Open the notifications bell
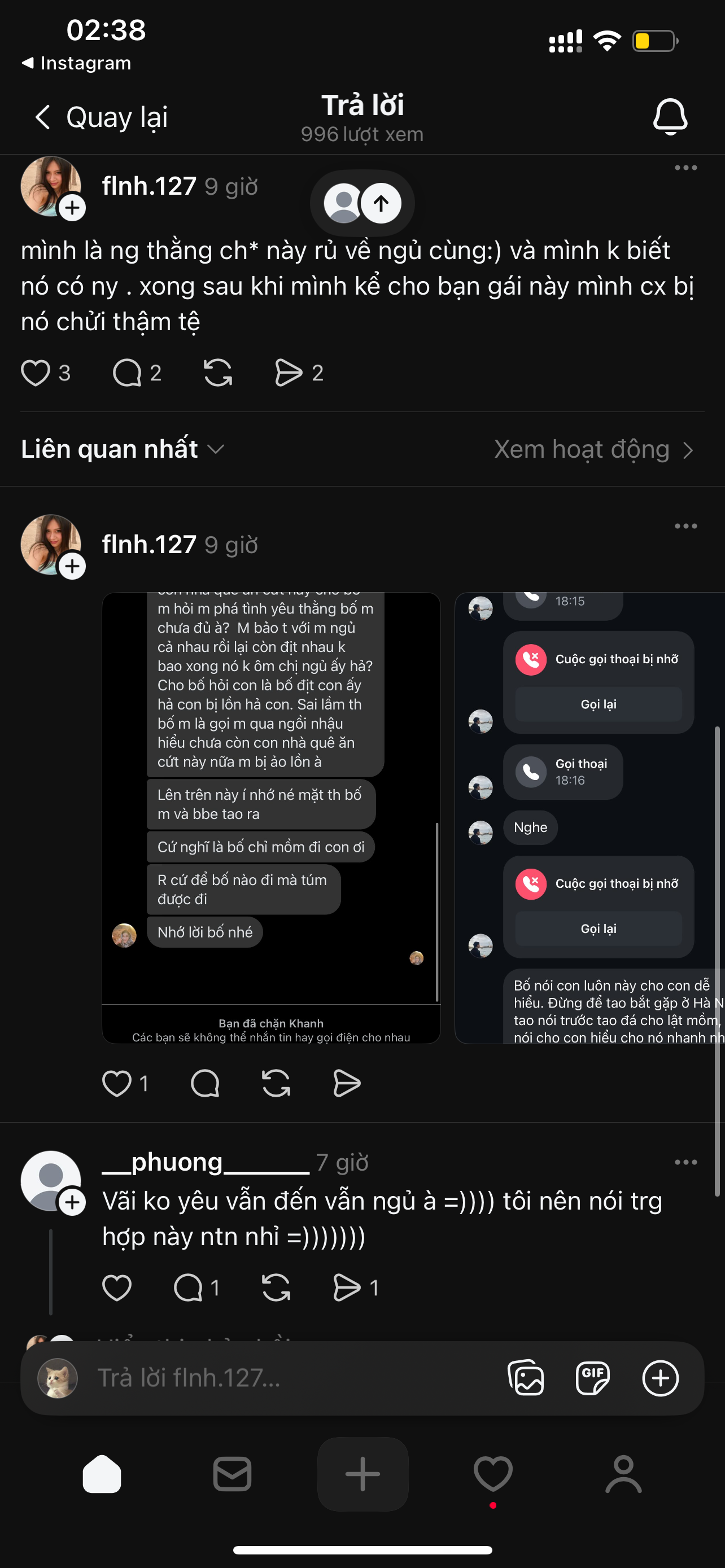 click(670, 116)
